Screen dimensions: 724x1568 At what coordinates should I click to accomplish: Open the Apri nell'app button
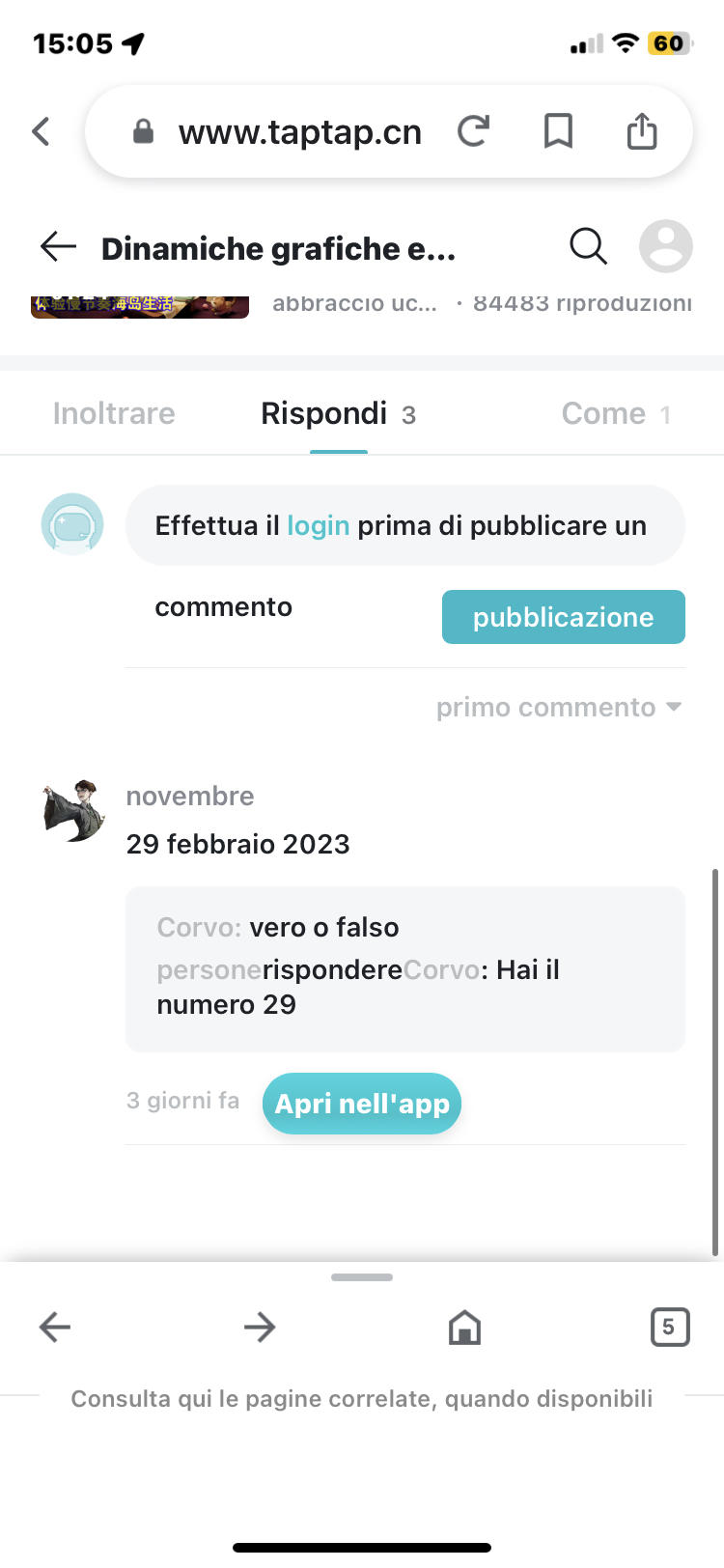coord(362,1104)
